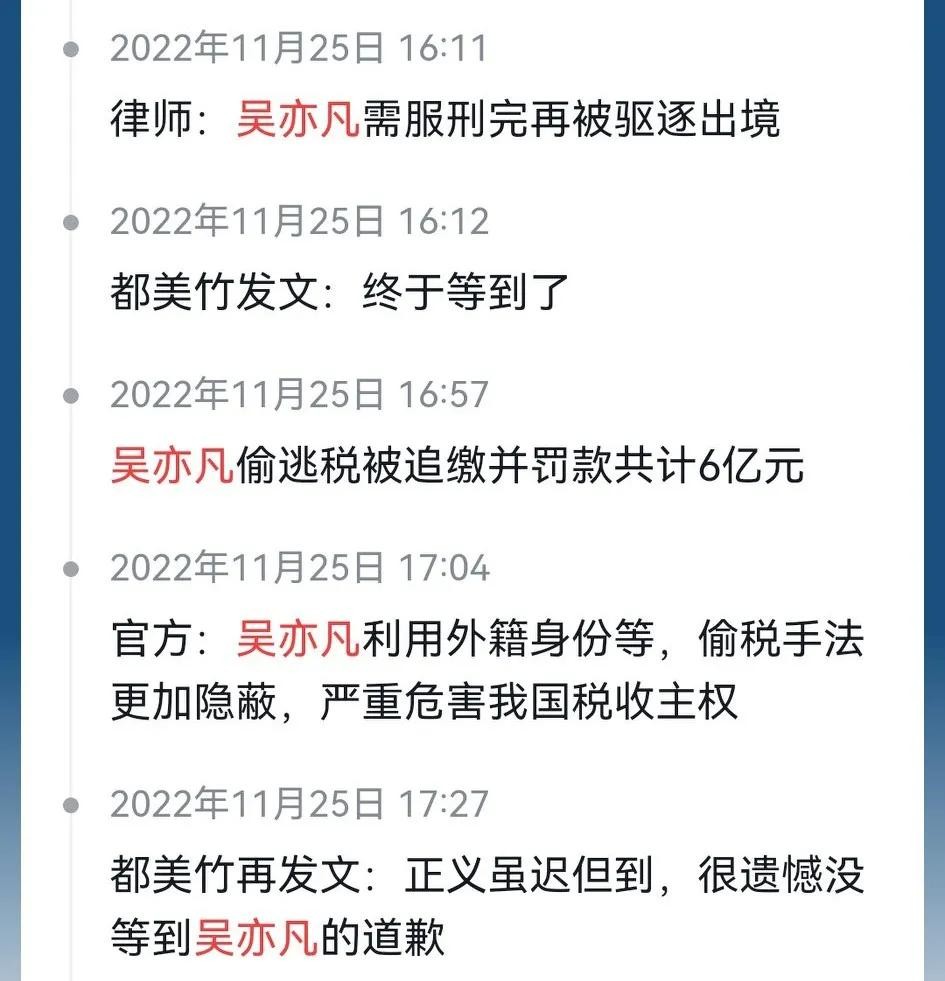Image resolution: width=945 pixels, height=981 pixels.
Task: View the 偷逃税 6亿元 fine news item
Action: tap(457, 467)
